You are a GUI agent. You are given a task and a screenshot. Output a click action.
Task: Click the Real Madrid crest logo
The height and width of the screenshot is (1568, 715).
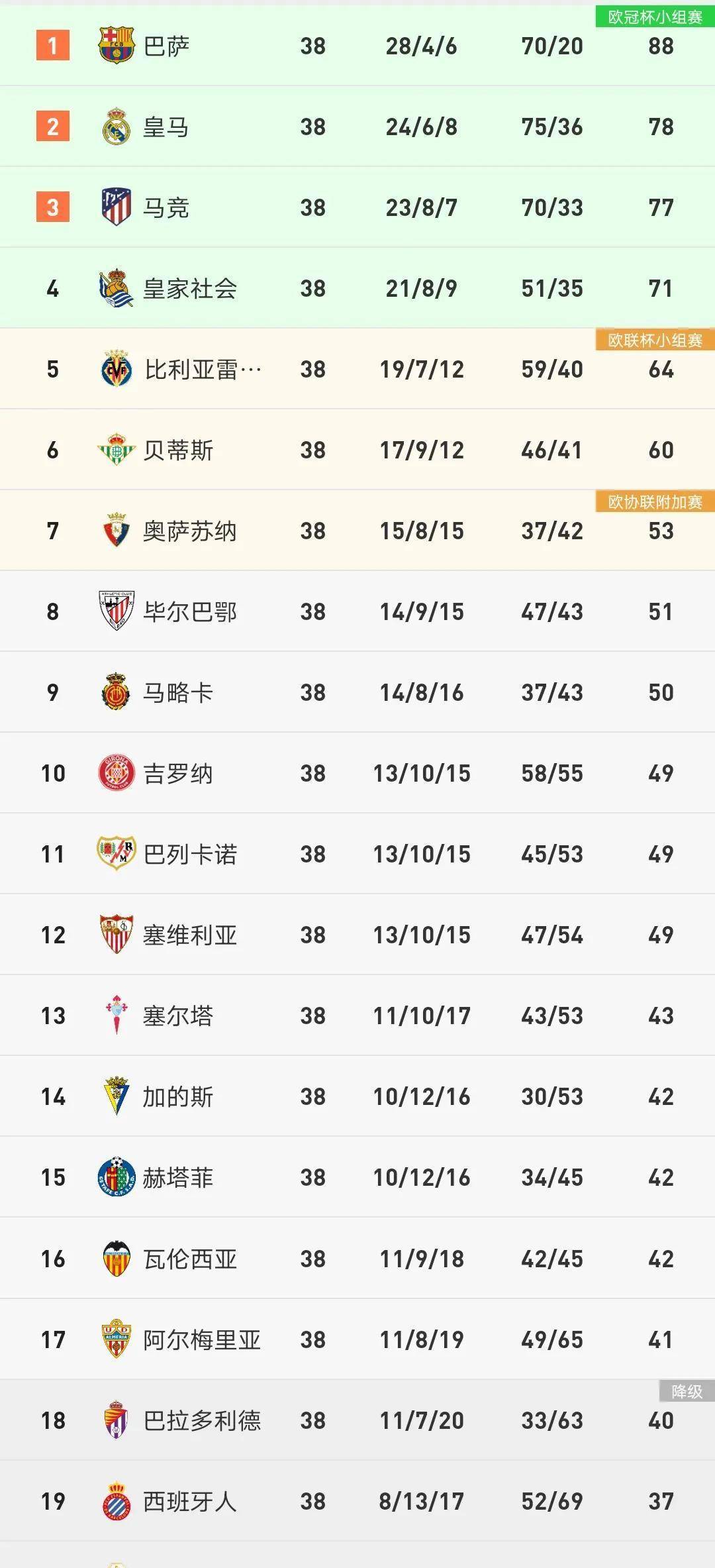pos(117,126)
